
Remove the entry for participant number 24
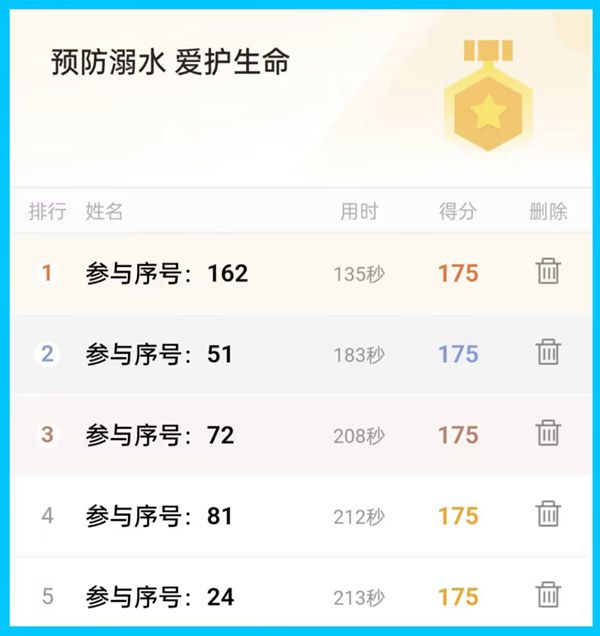pos(548,595)
